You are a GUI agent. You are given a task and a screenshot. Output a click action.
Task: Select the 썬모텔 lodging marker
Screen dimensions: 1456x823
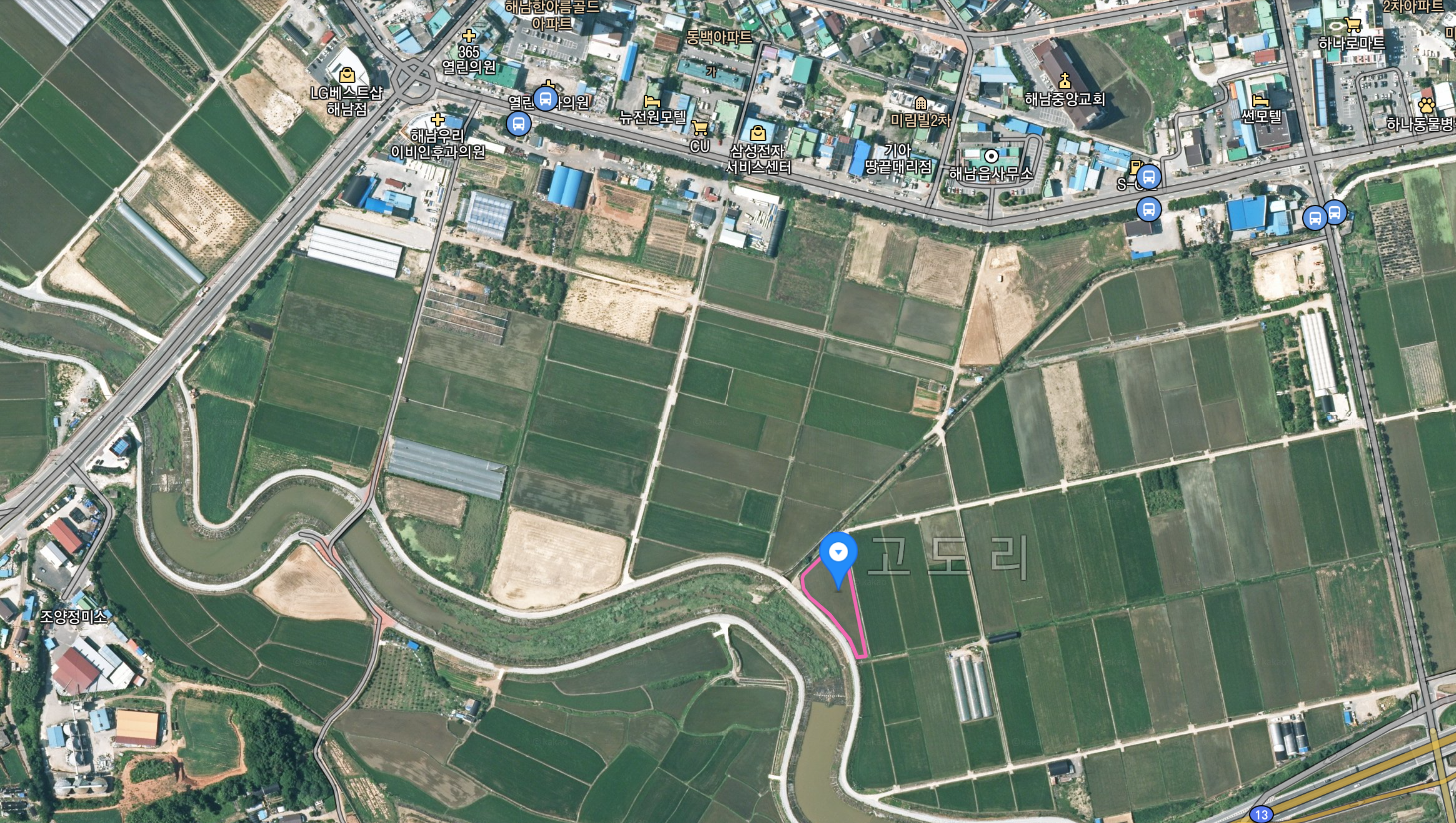1261,100
